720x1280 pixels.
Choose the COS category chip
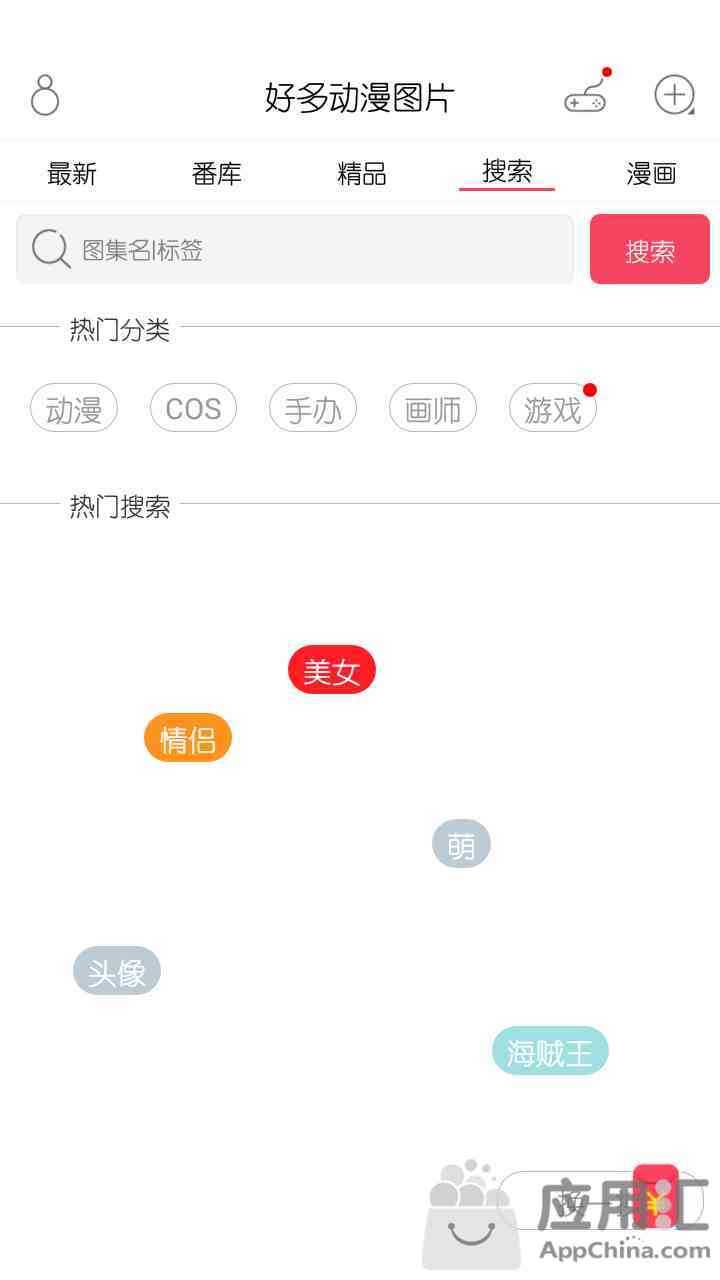pos(193,409)
